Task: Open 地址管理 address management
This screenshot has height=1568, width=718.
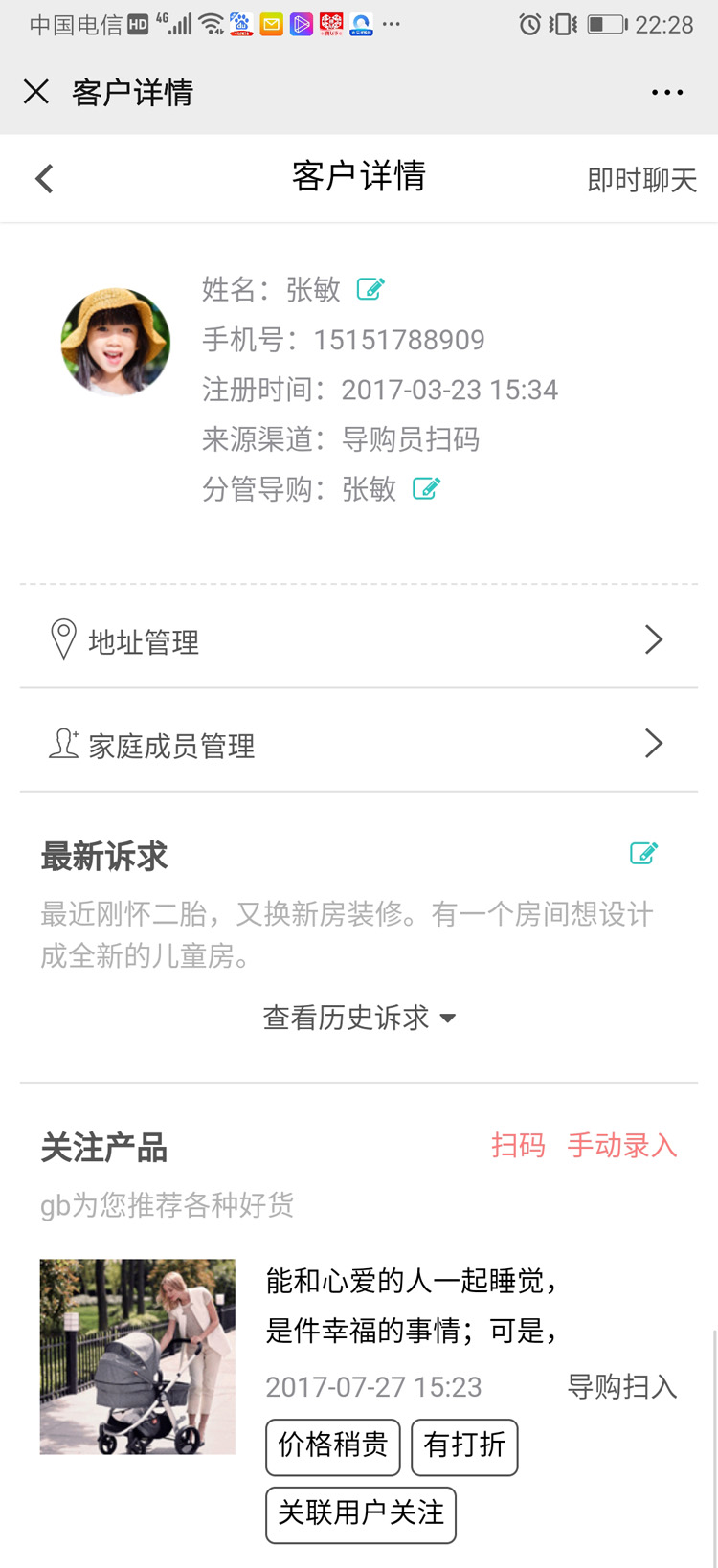Action: tap(359, 640)
